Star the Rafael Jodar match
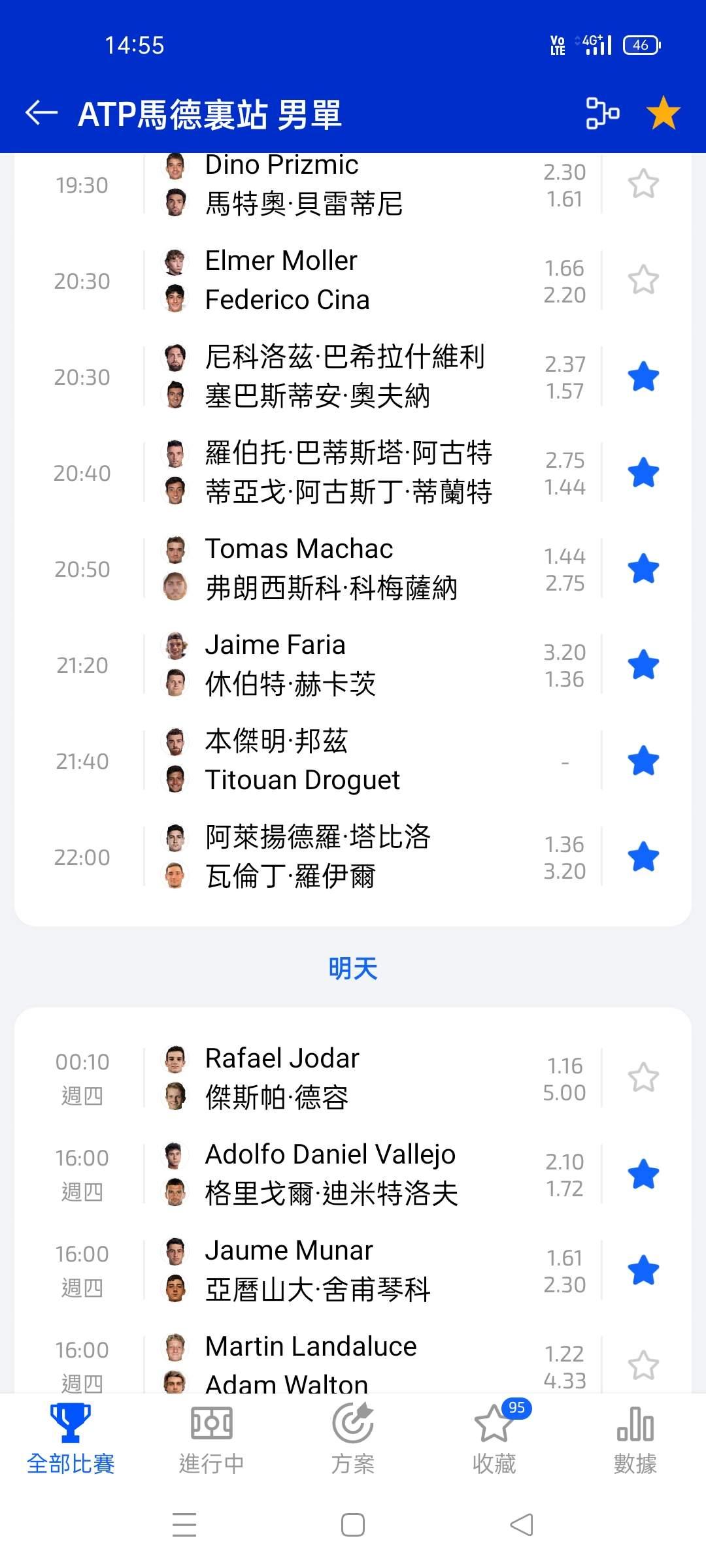This screenshot has height=1568, width=706. (643, 1078)
